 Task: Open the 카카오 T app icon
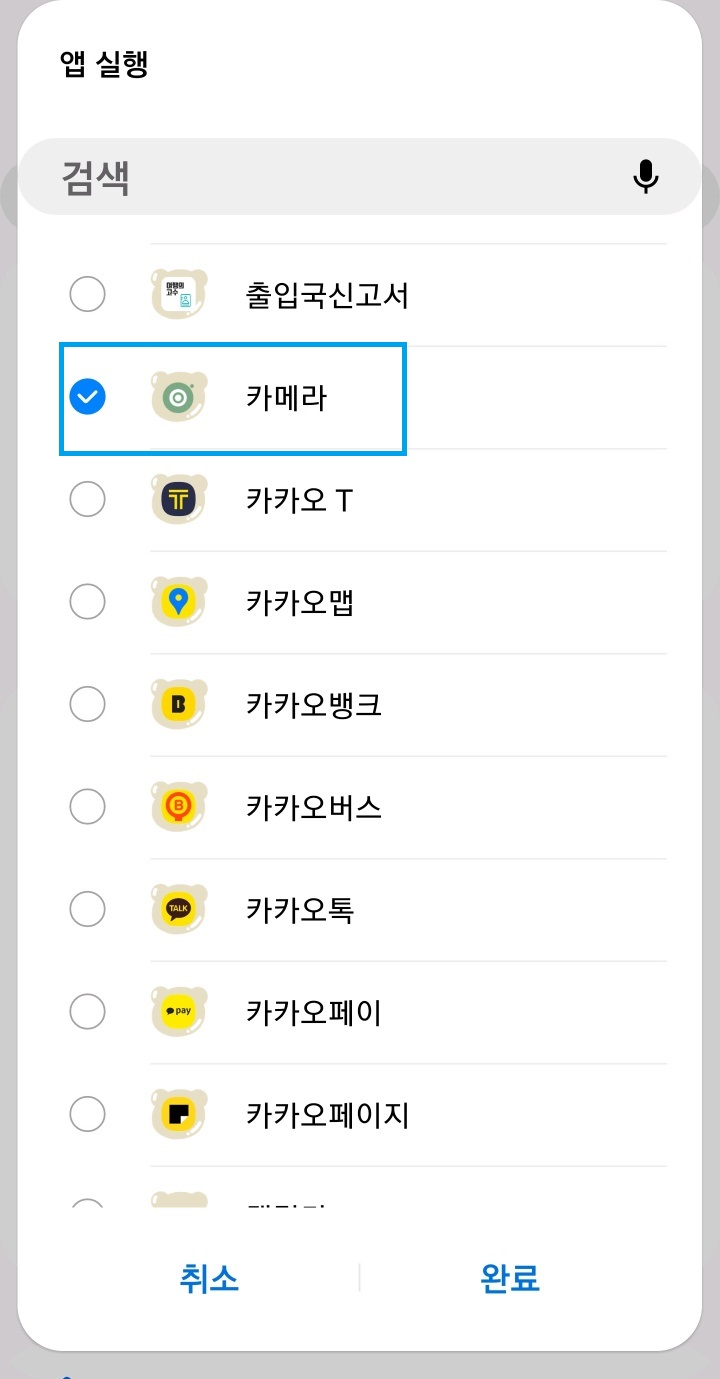pyautogui.click(x=178, y=499)
